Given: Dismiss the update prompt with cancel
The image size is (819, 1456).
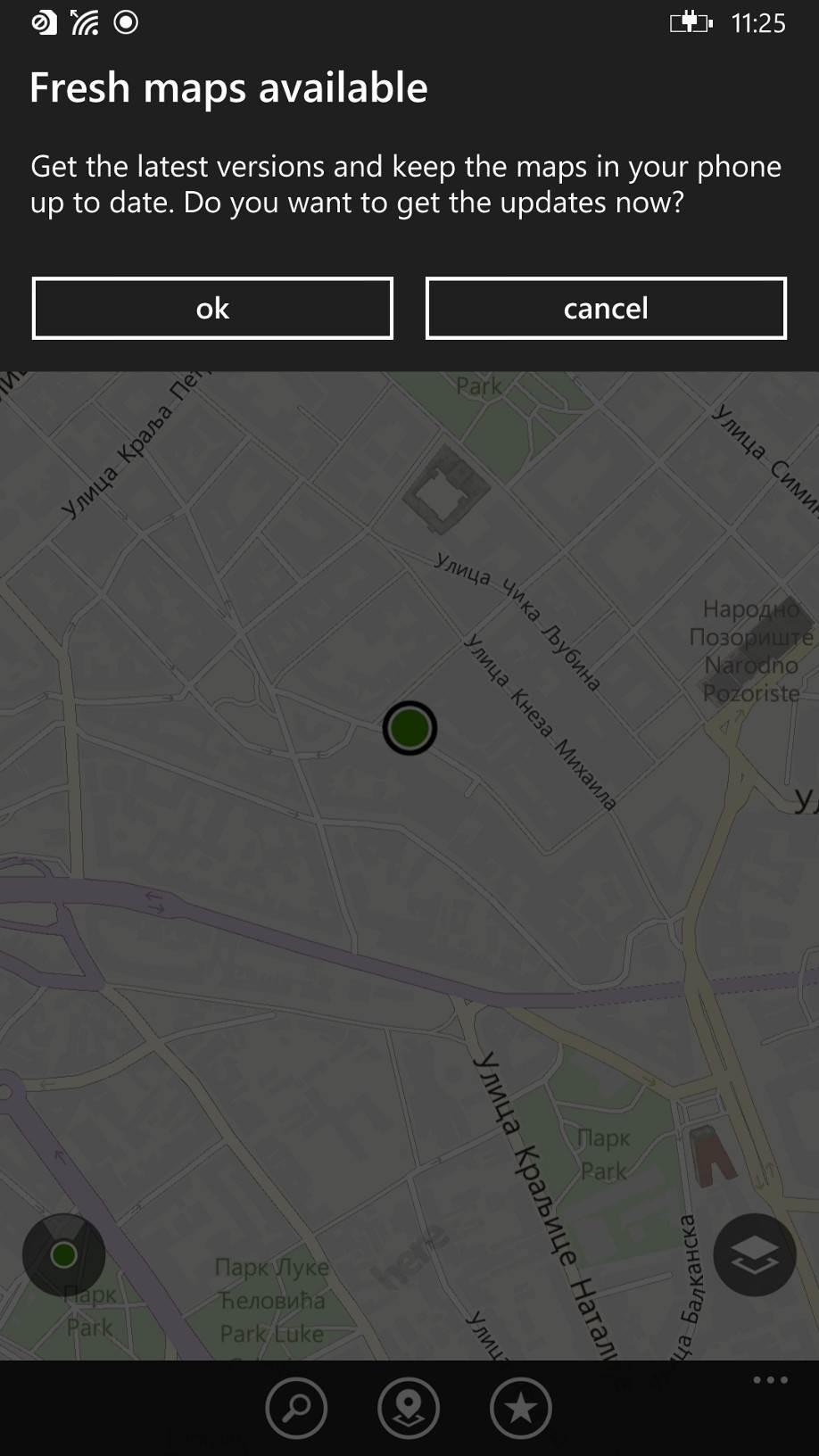Looking at the screenshot, I should tap(606, 308).
